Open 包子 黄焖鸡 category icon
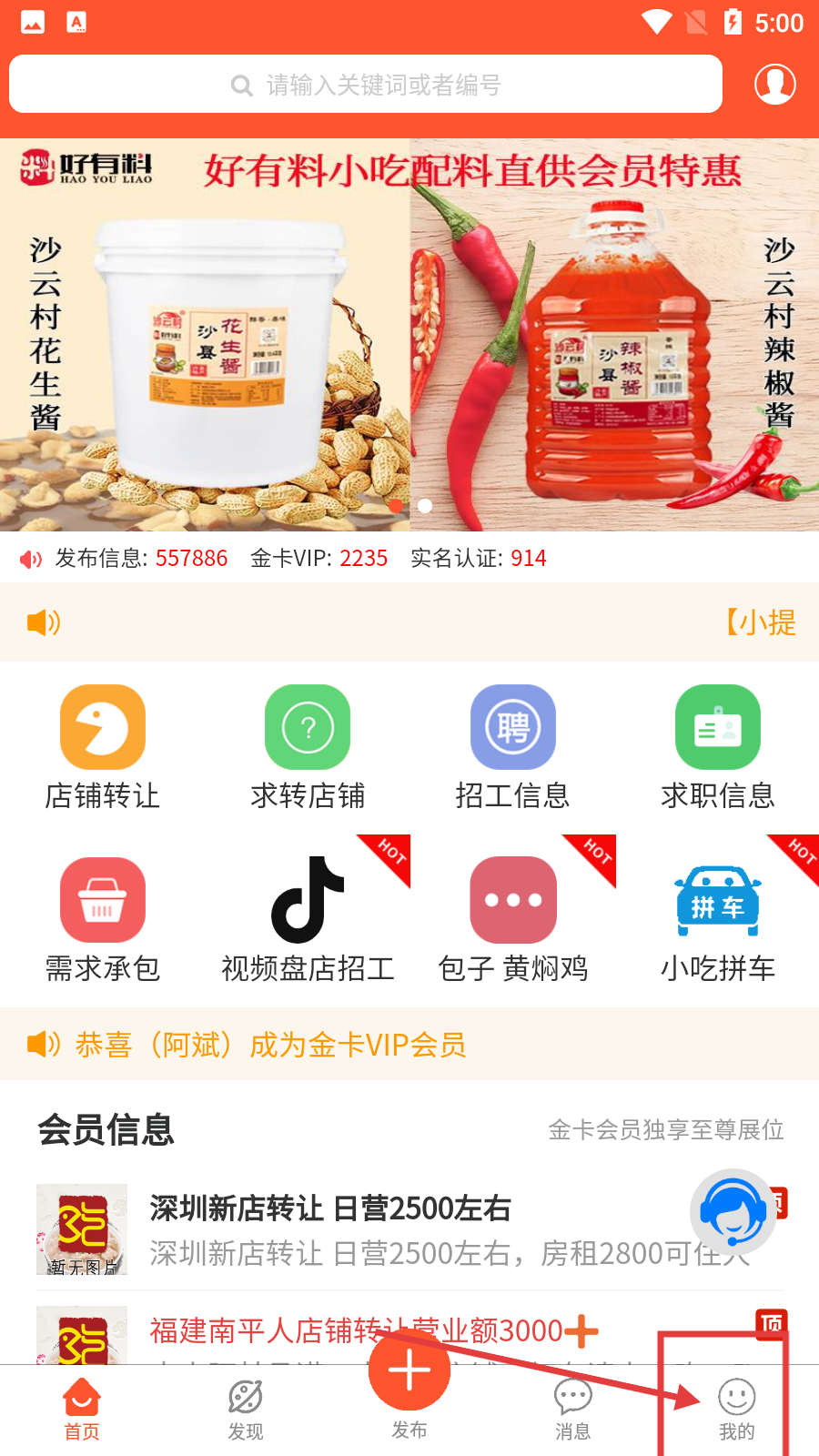819x1456 pixels. pos(512,900)
